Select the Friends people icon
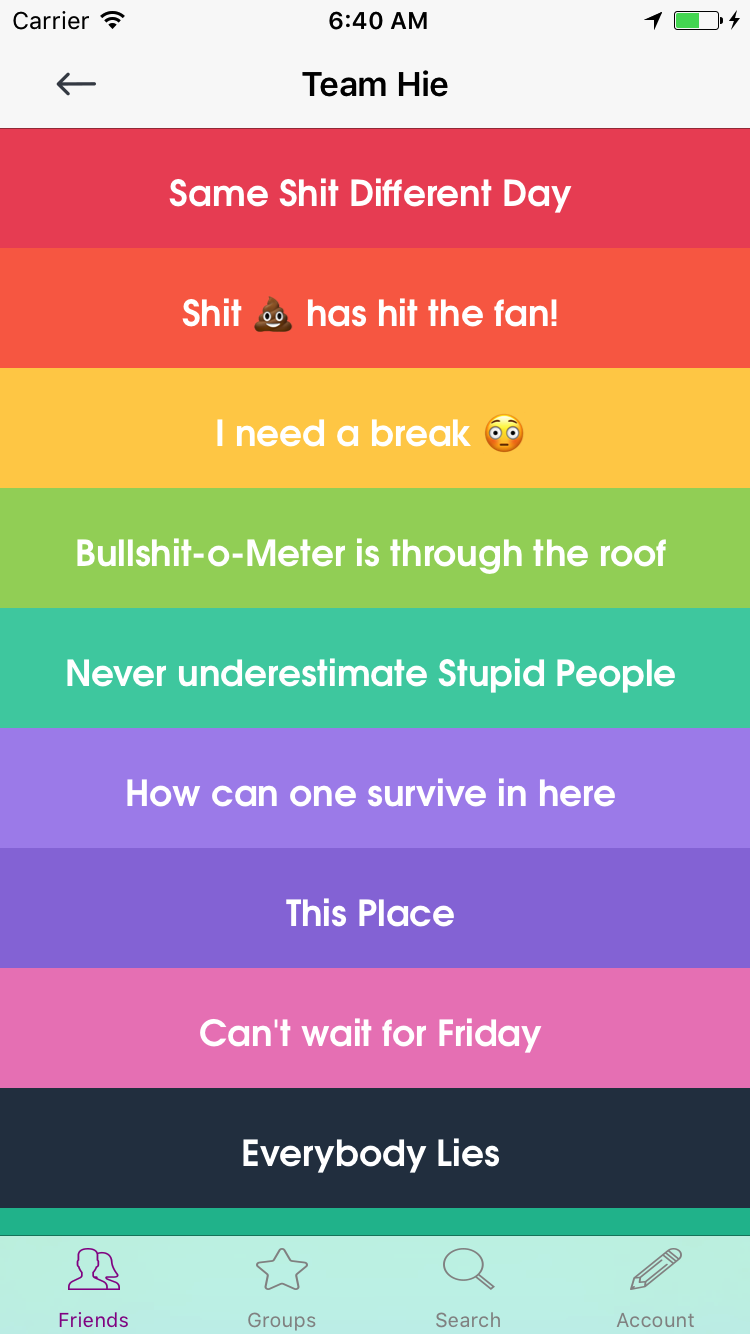 93,1268
